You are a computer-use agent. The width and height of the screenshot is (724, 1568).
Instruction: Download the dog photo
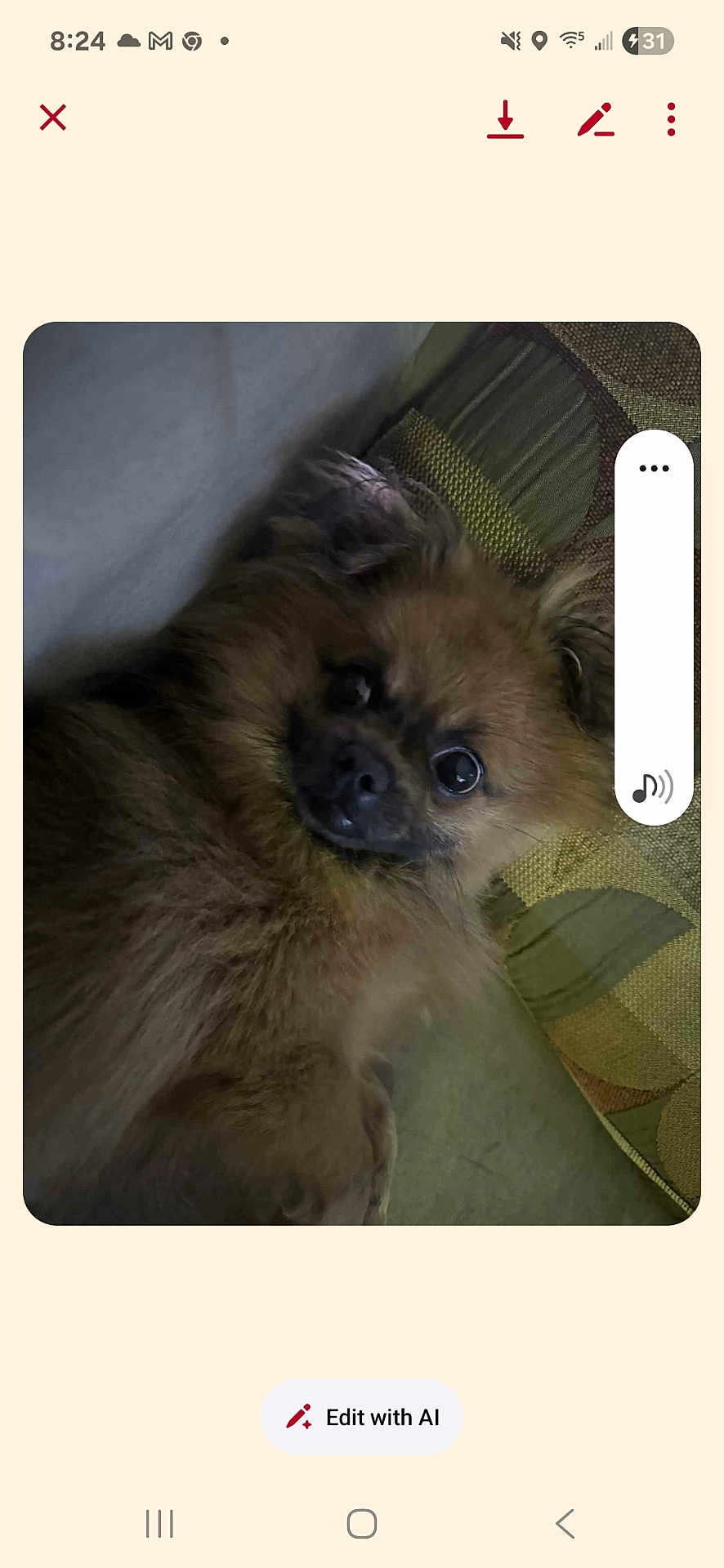(505, 119)
